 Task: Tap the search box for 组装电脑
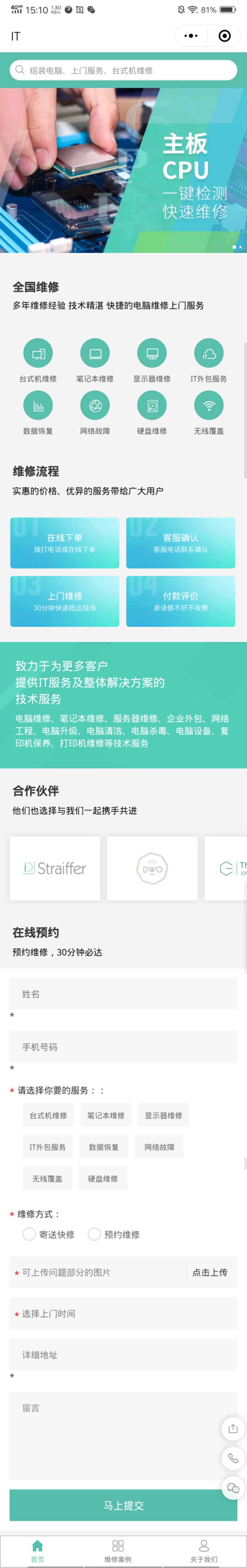(x=123, y=70)
